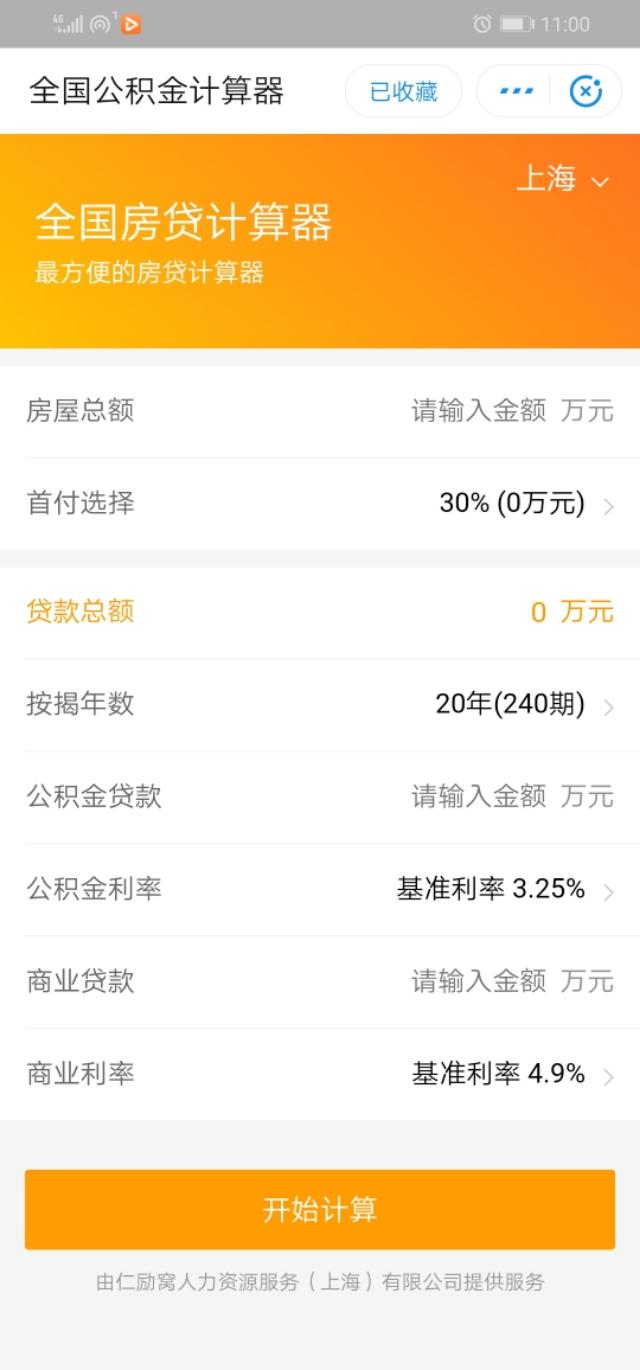Tap the 已收藏 favorite button
640x1370 pixels.
(x=404, y=91)
